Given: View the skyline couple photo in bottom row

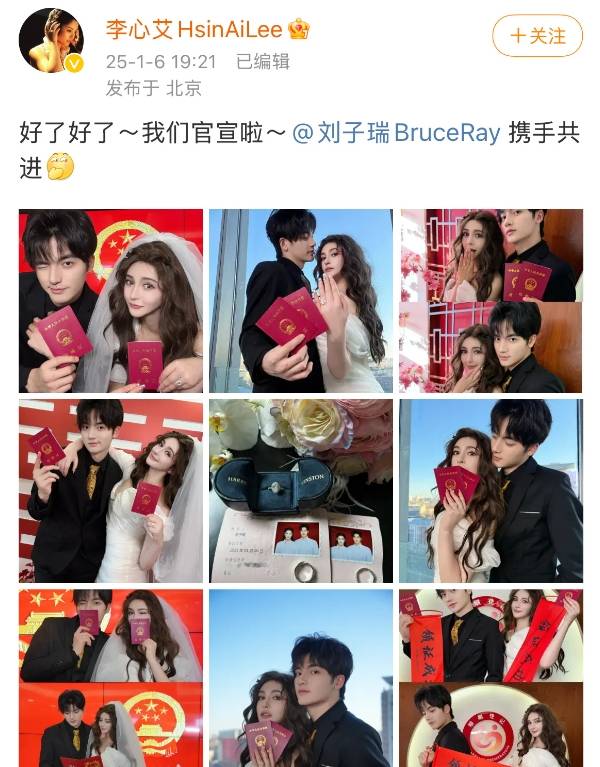Looking at the screenshot, I should 300,678.
